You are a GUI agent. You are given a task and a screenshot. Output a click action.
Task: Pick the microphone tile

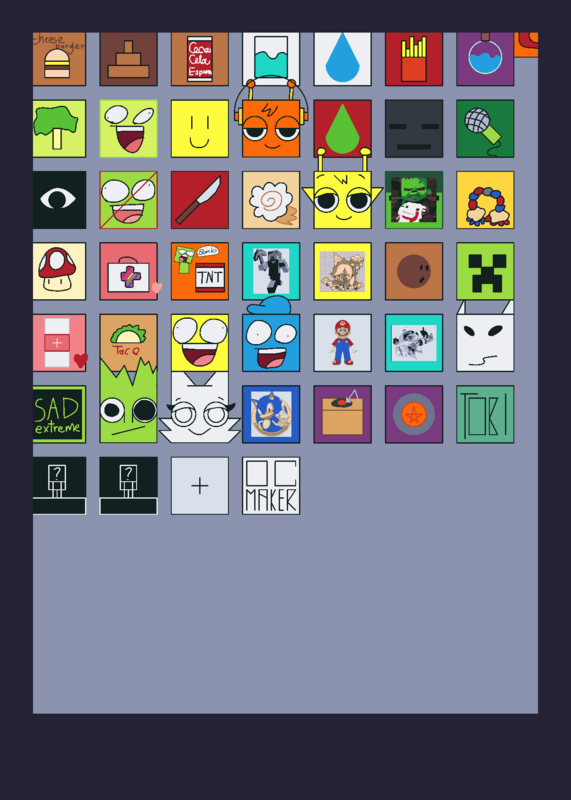(485, 129)
